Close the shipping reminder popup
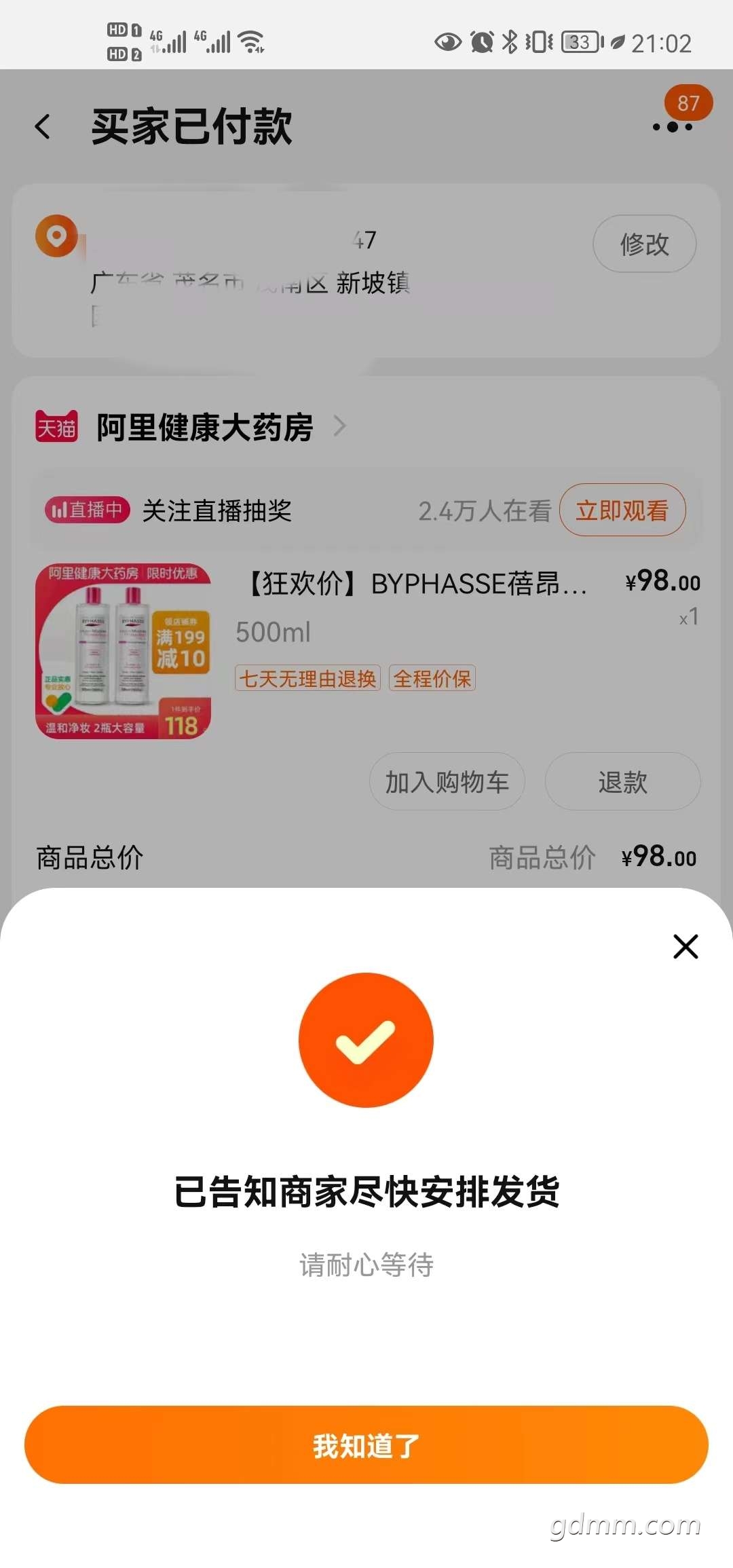The image size is (733, 1568). coord(685,946)
